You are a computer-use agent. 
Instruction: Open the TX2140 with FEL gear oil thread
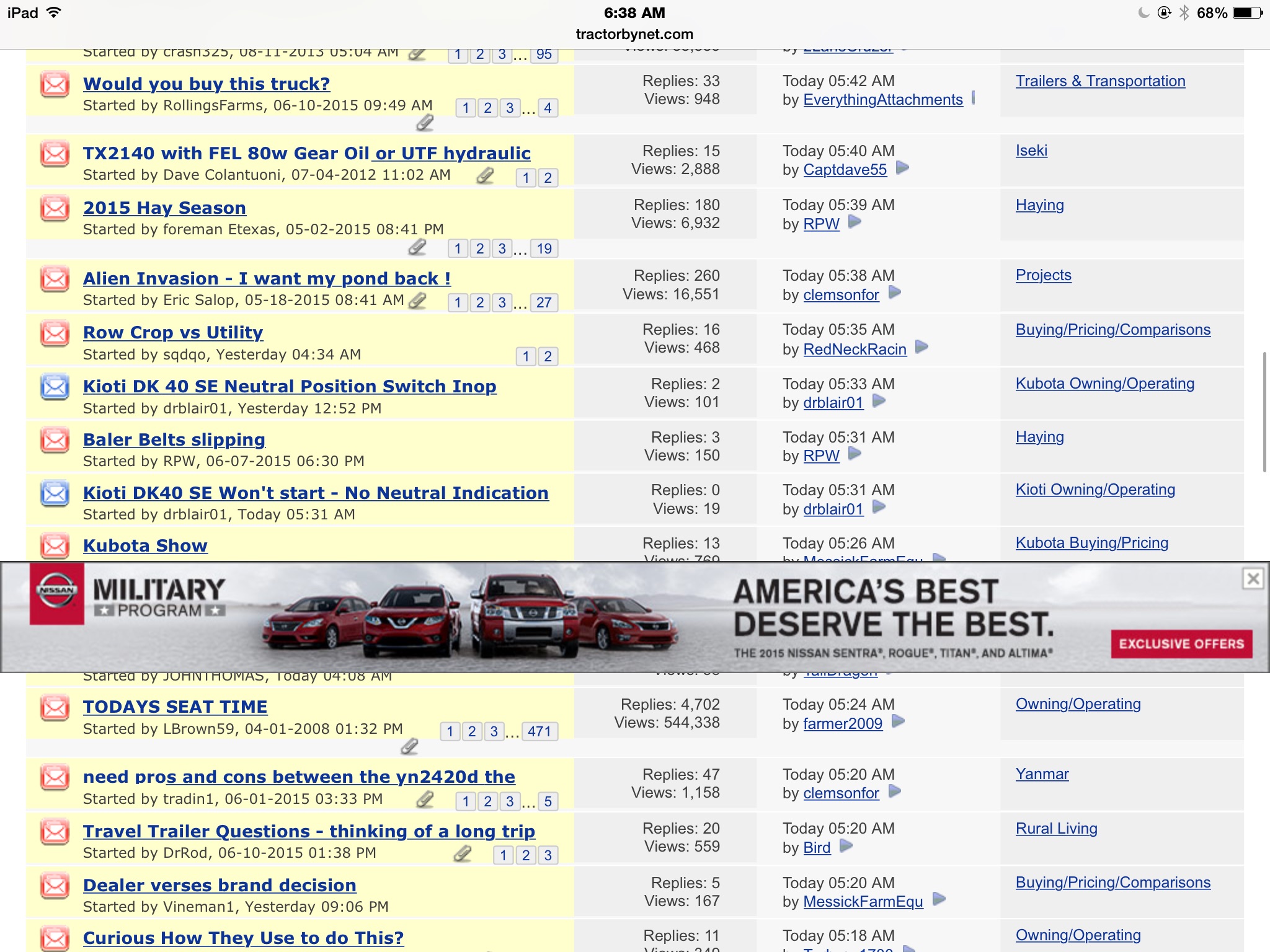click(x=306, y=153)
